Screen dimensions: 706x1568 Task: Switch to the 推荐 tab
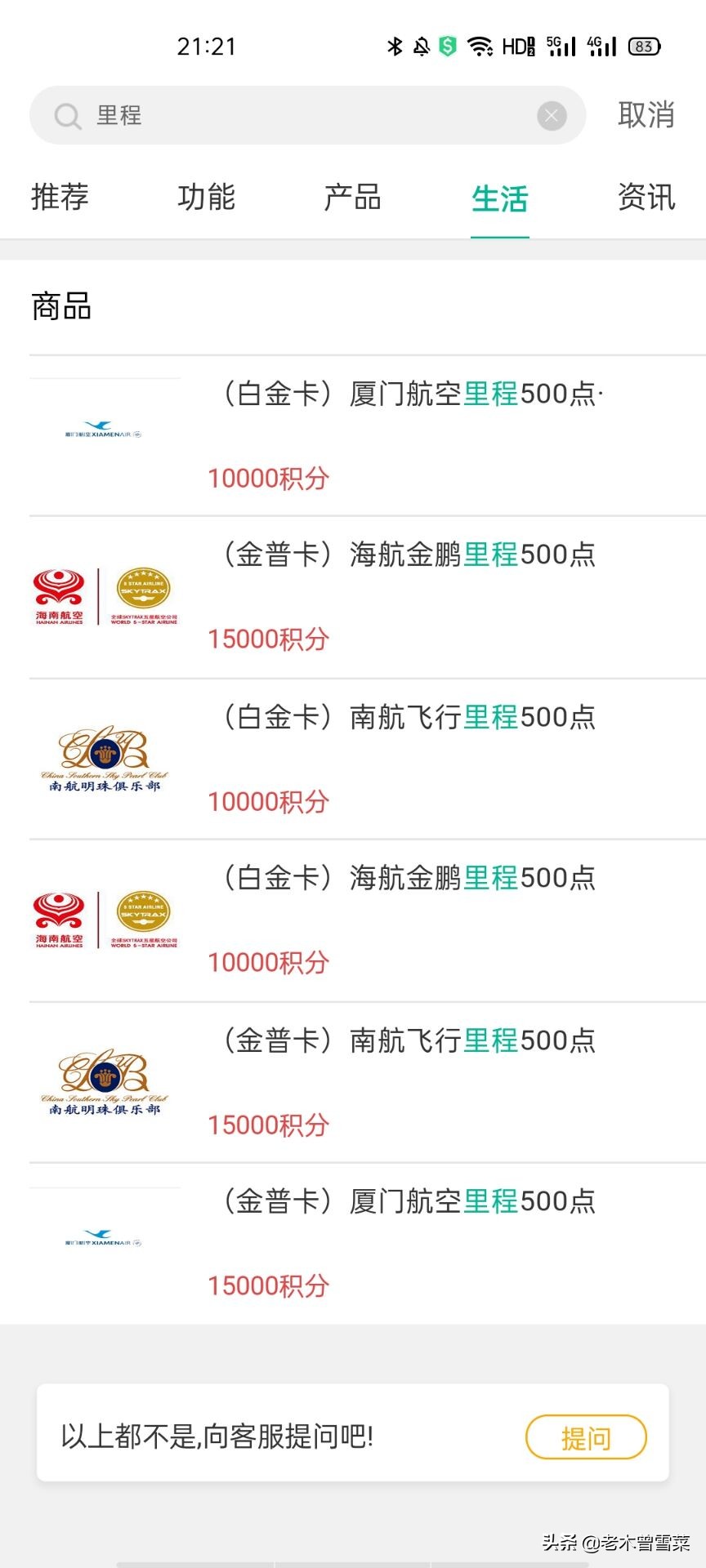point(59,198)
